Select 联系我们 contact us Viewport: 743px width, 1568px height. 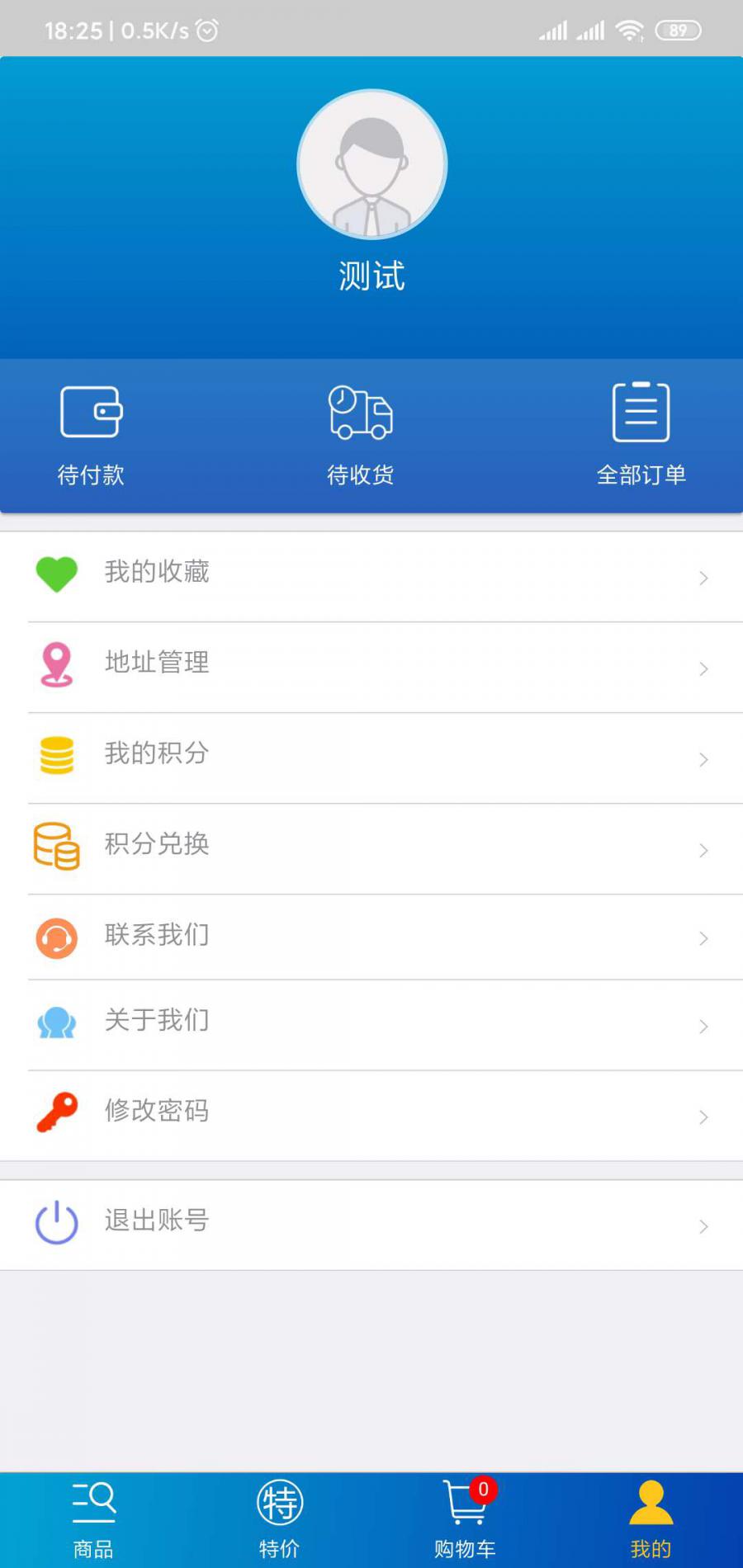click(x=371, y=937)
